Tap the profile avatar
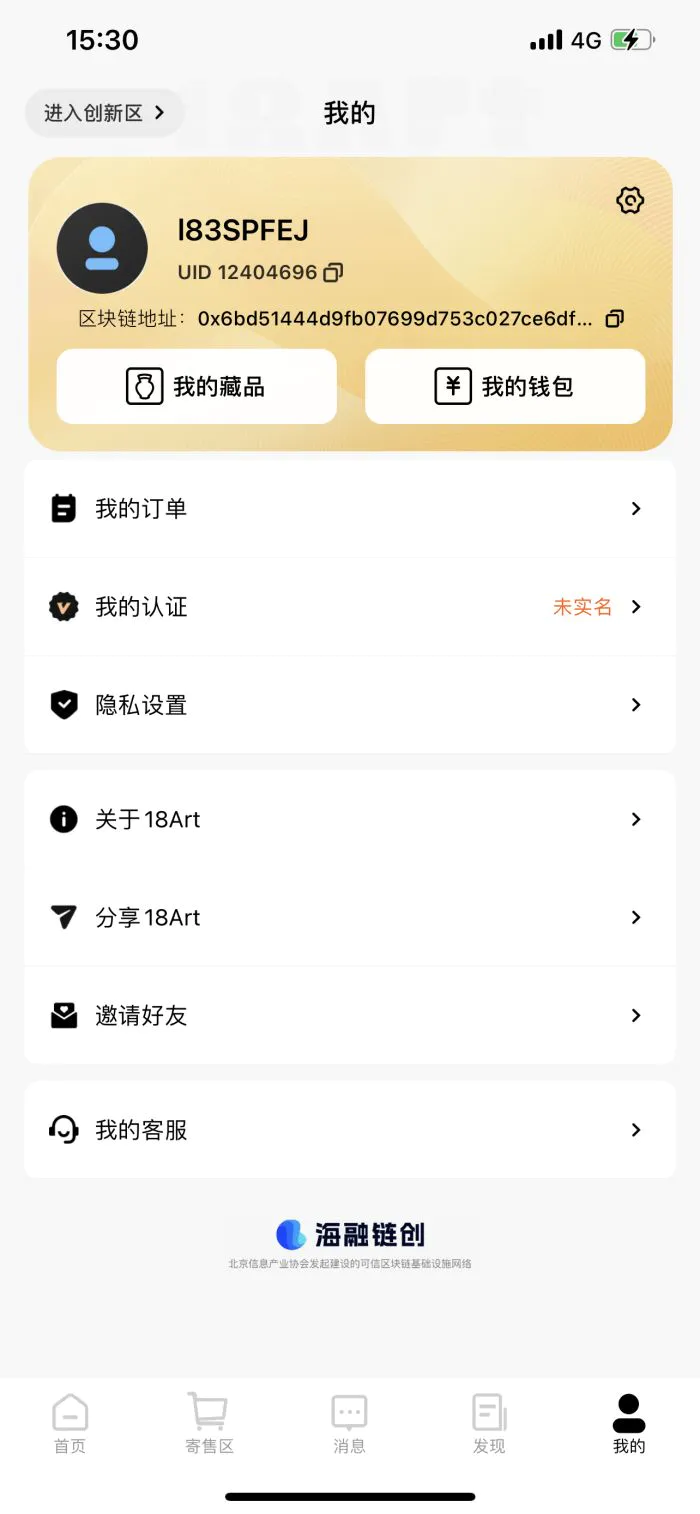The image size is (700, 1514). 102,248
